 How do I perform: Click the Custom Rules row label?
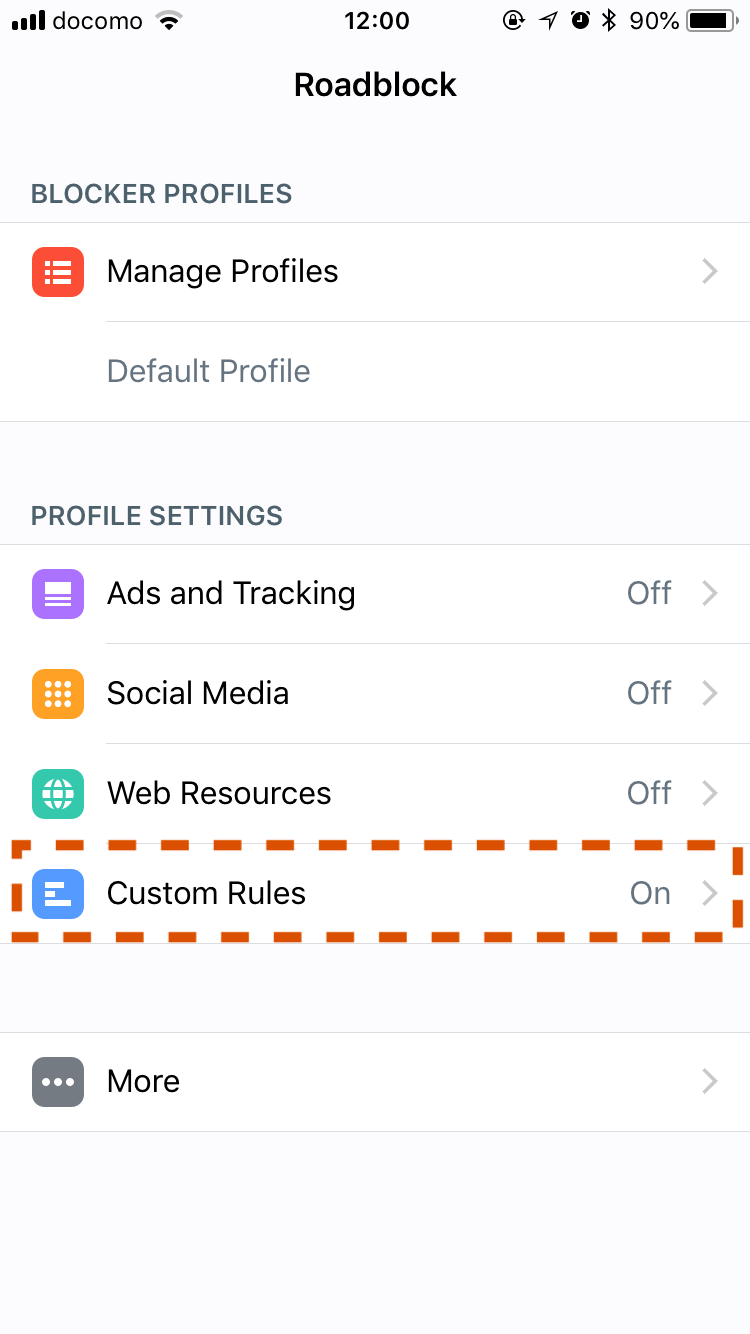tap(206, 893)
